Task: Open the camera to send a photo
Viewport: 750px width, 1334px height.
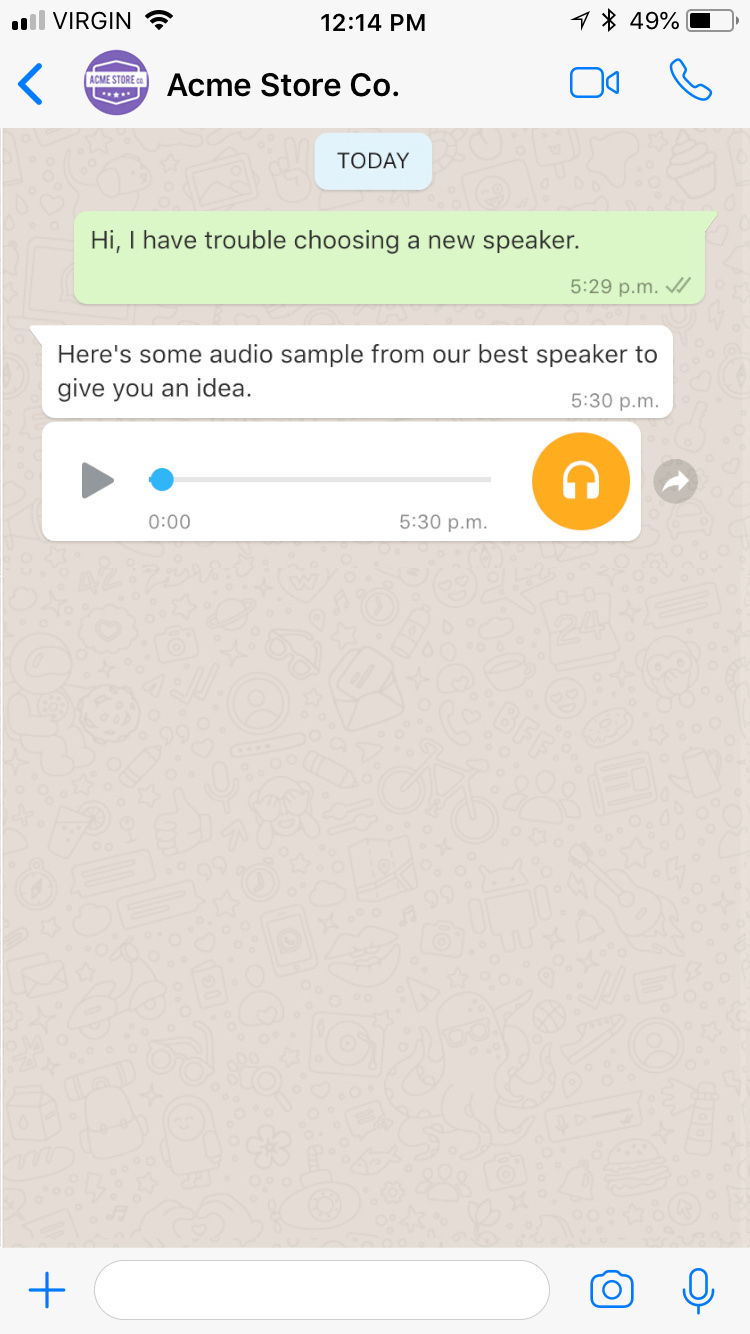Action: 612,1290
